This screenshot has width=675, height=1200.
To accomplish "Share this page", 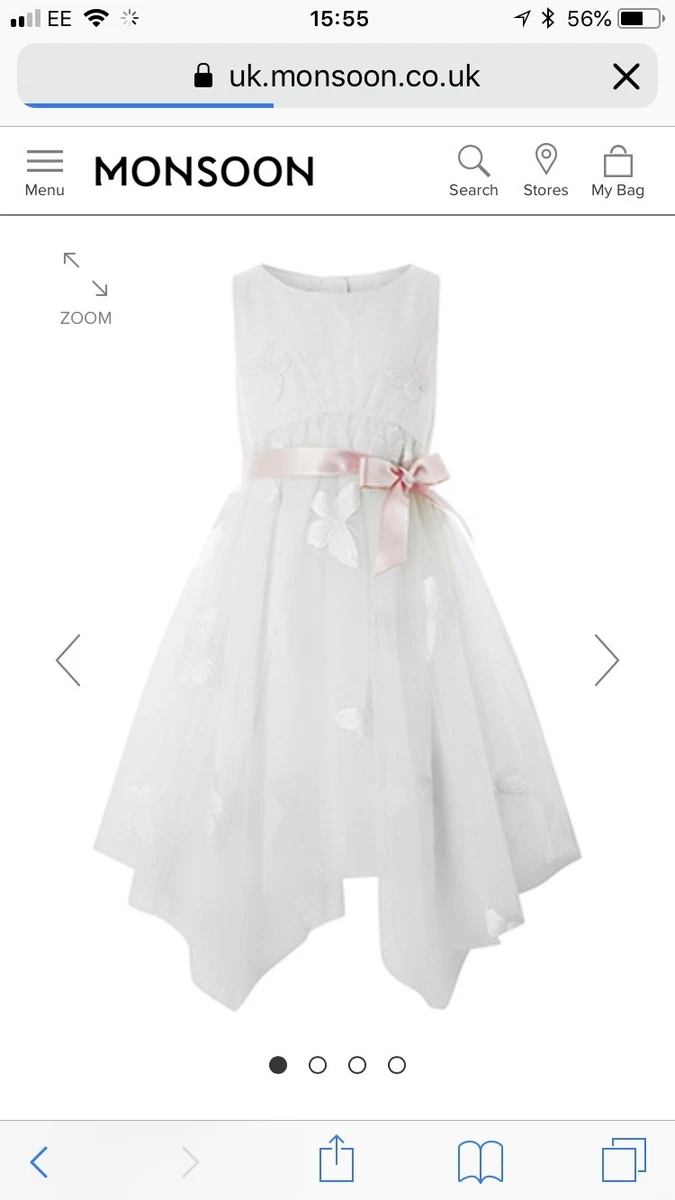I will [x=337, y=1160].
